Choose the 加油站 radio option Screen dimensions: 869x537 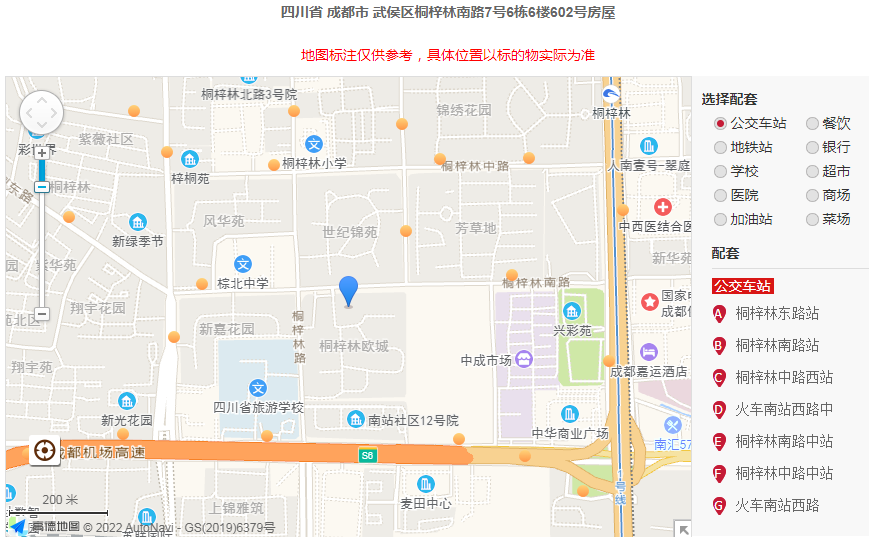(721, 219)
